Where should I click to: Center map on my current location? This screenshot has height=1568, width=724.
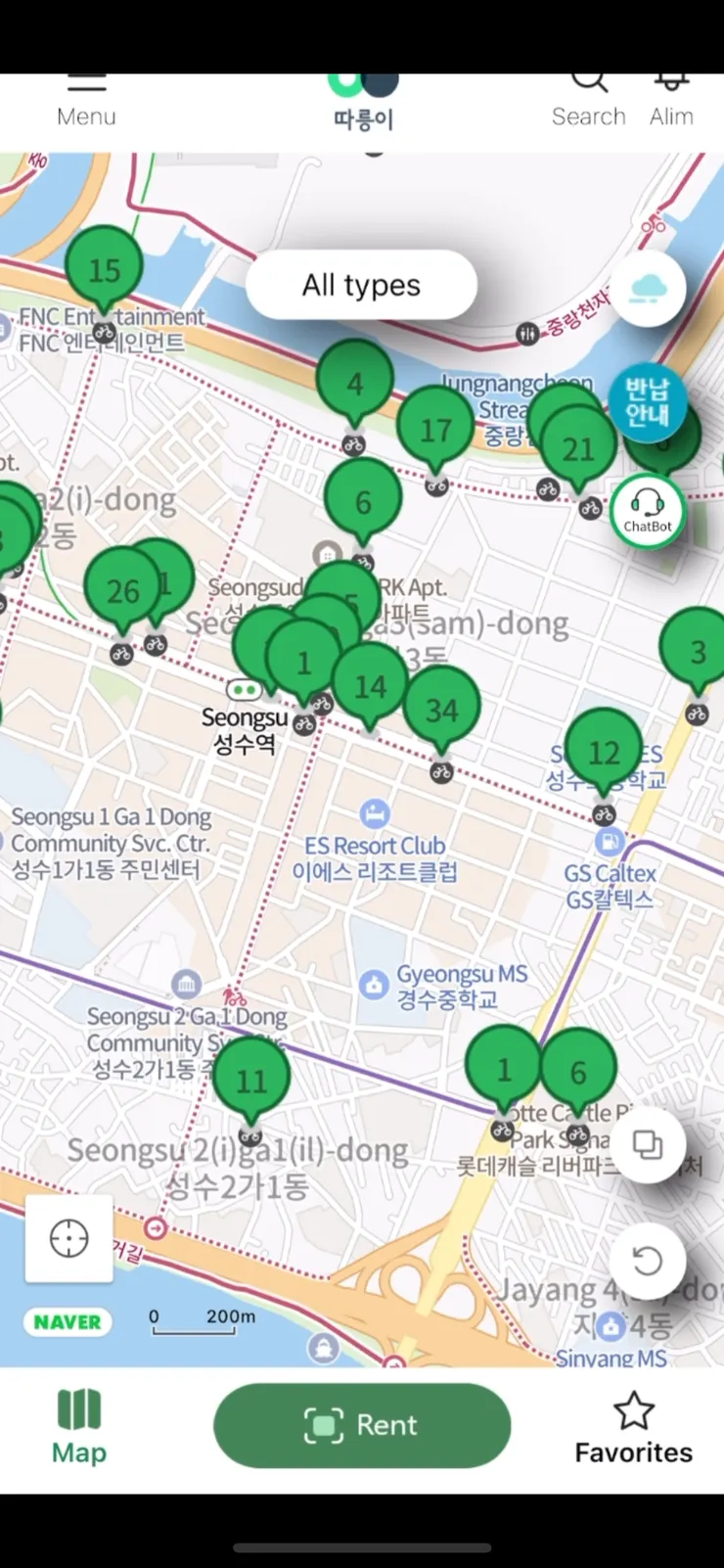68,1238
